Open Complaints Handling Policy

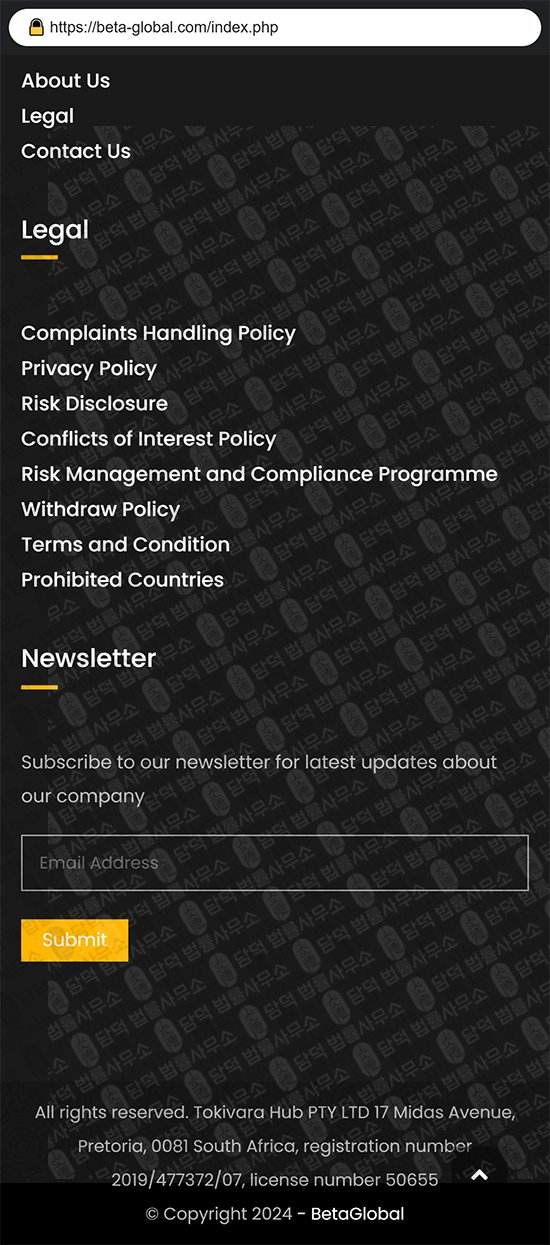159,333
